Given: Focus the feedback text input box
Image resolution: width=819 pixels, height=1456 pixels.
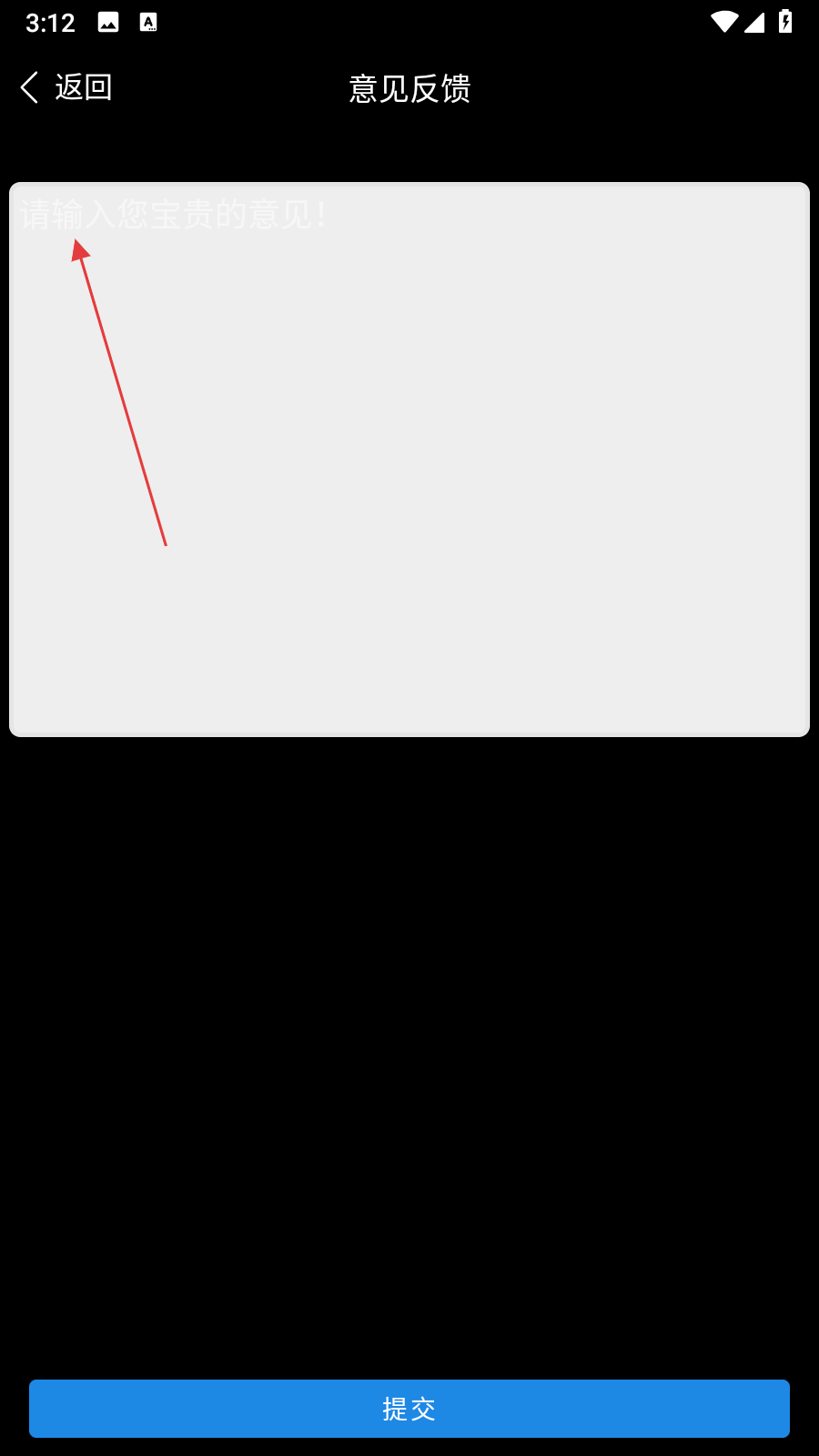Looking at the screenshot, I should tap(409, 459).
